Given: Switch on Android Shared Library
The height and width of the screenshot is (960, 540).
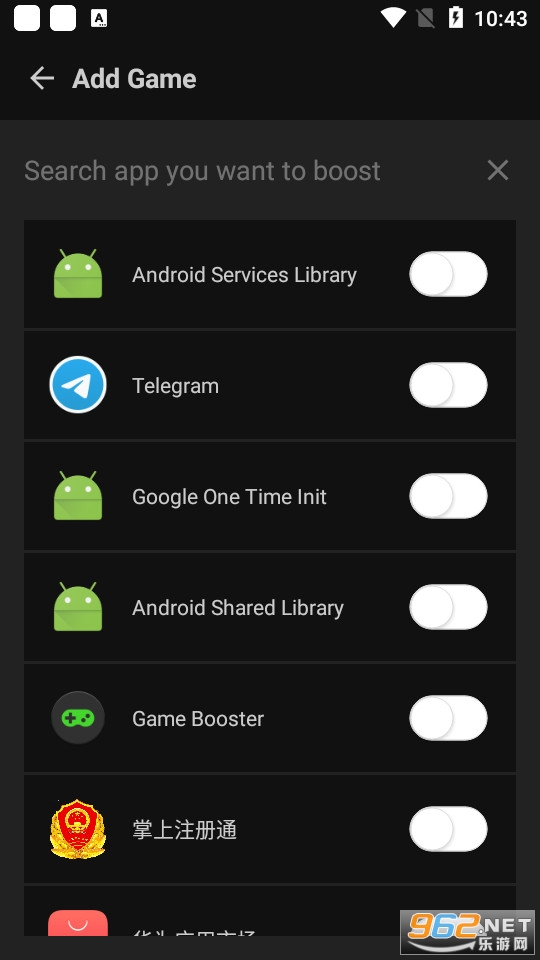Looking at the screenshot, I should click(448, 607).
